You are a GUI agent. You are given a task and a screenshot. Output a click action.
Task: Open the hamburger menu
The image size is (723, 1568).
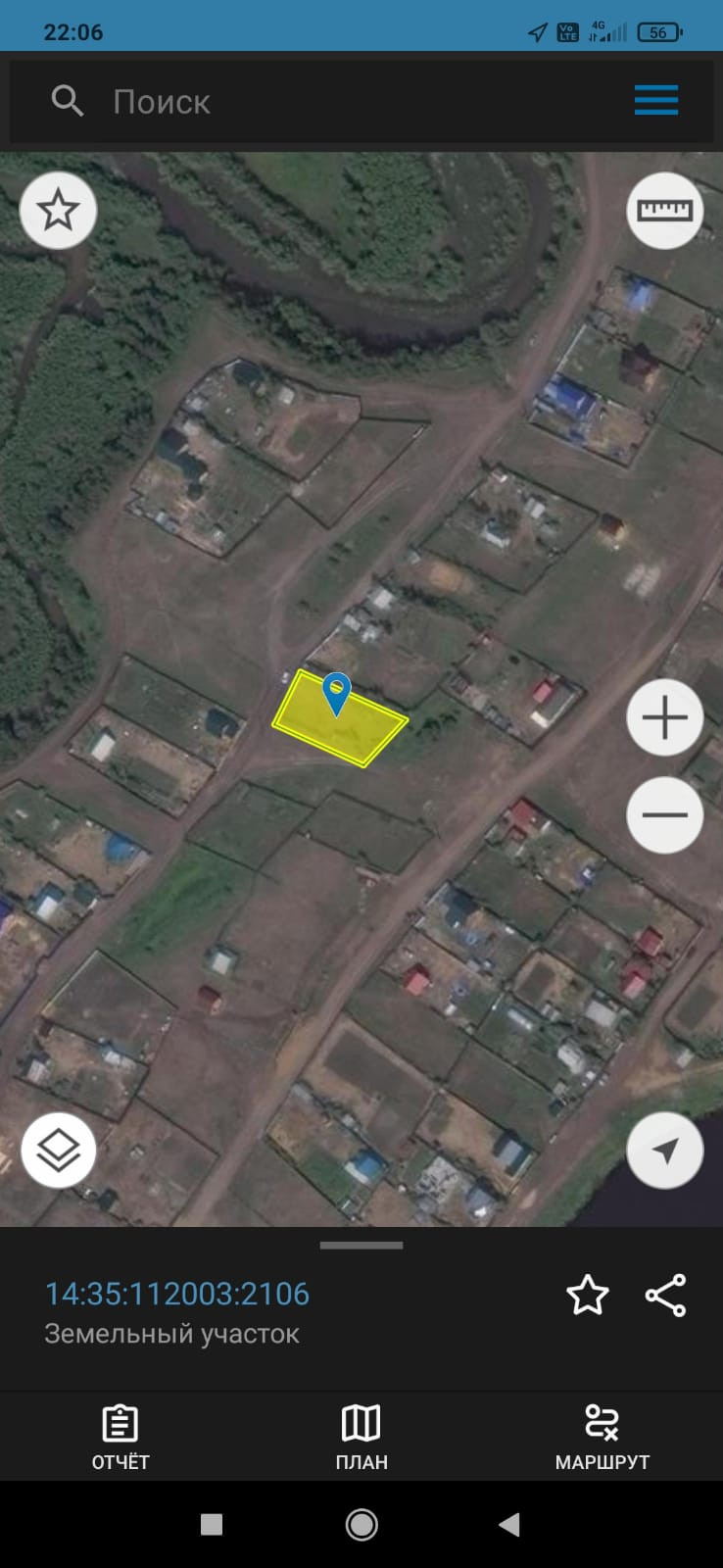click(x=655, y=100)
